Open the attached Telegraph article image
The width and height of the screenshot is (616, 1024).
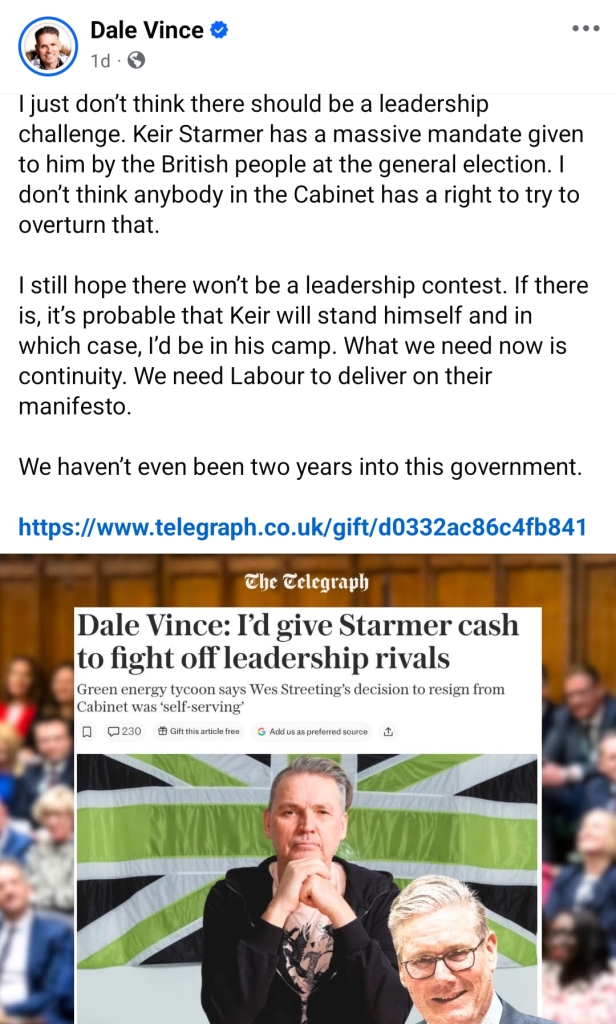pos(308,789)
